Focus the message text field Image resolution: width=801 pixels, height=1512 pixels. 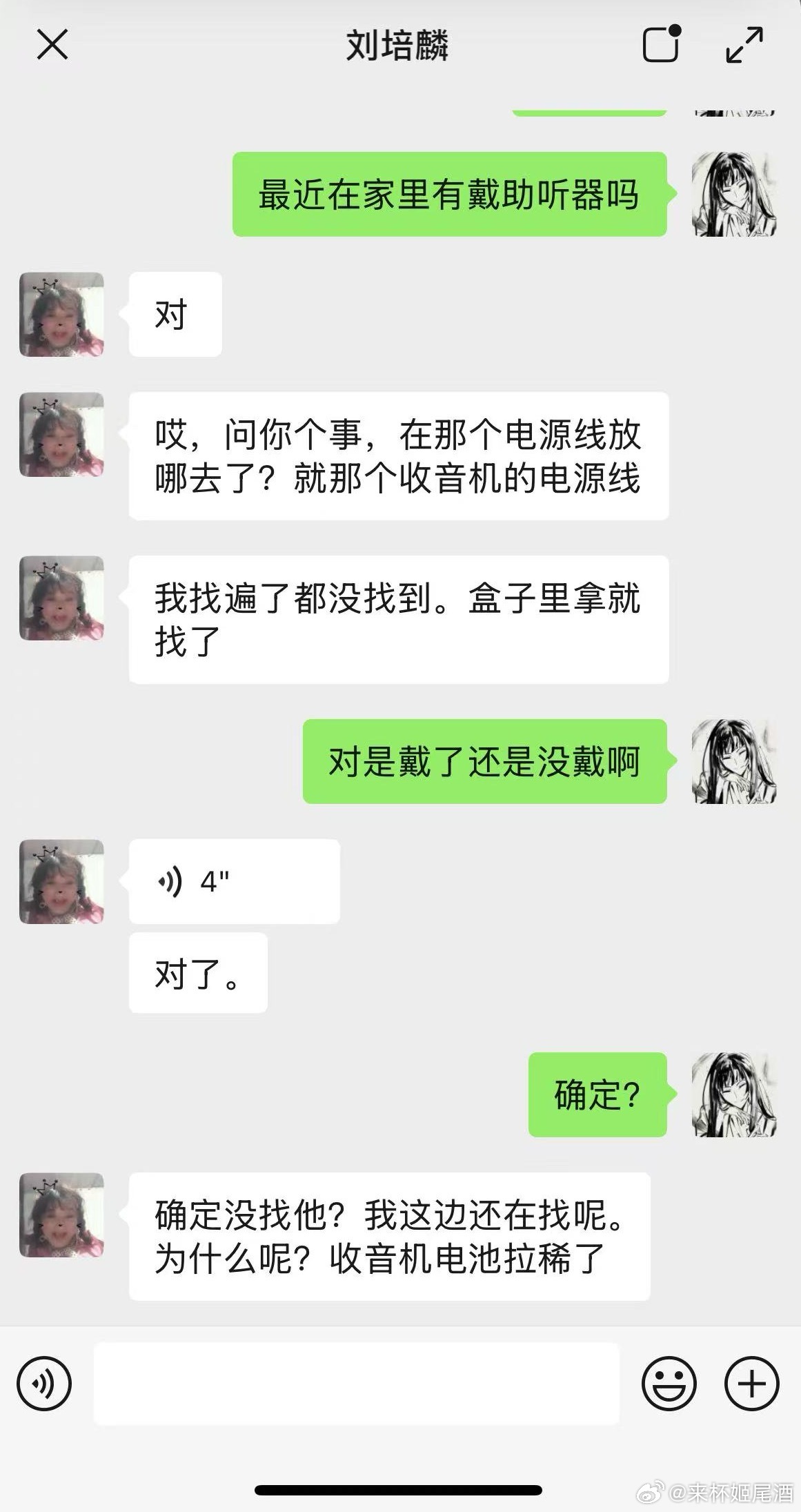pyautogui.click(x=356, y=1384)
